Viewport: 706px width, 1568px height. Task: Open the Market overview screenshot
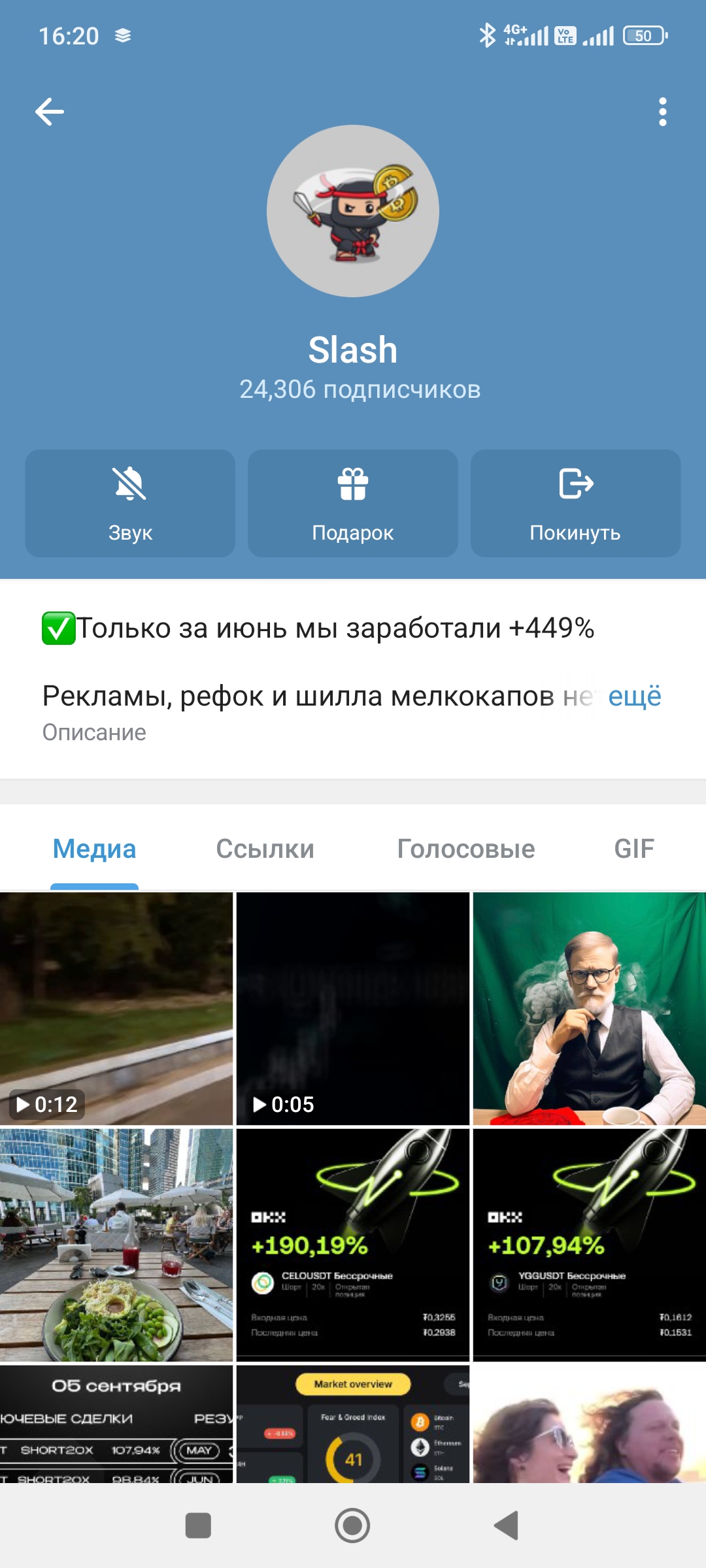(353, 1424)
